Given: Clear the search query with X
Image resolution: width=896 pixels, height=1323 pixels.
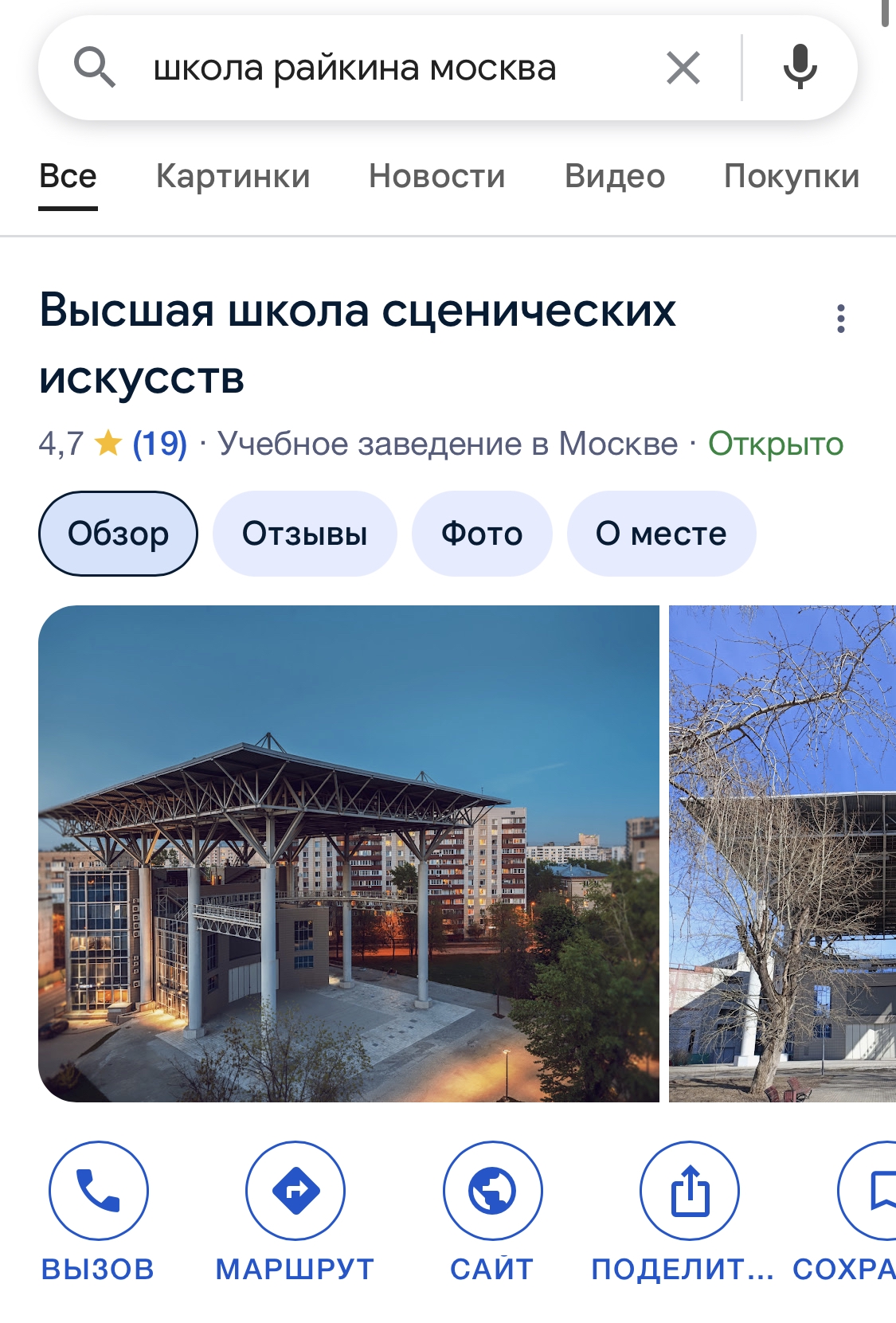Looking at the screenshot, I should [x=683, y=68].
